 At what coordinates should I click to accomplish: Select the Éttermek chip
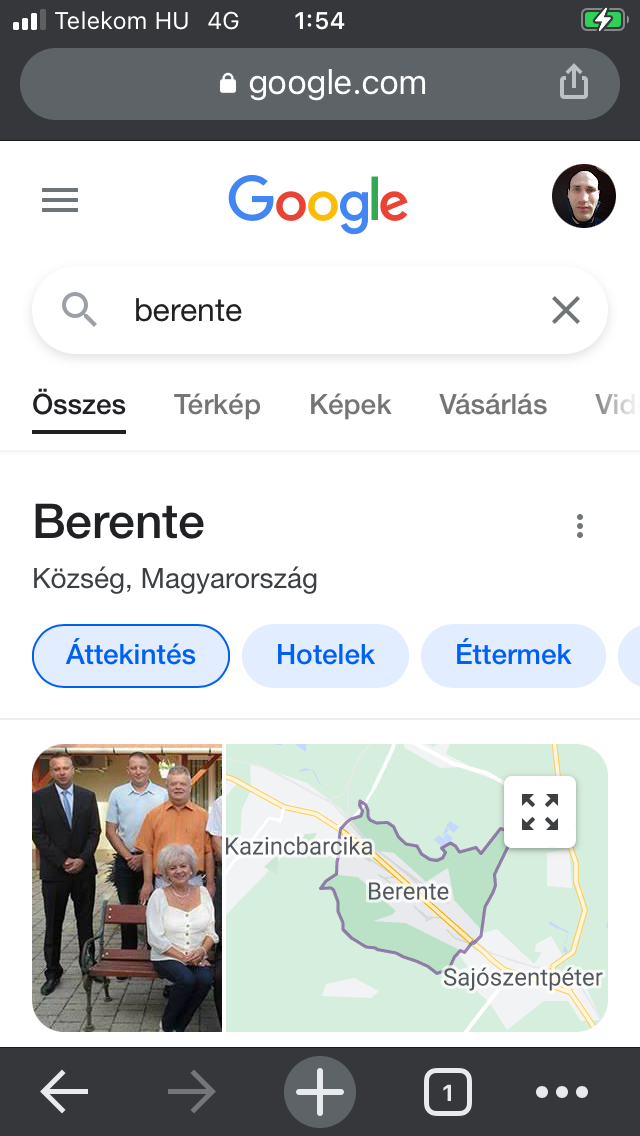tap(513, 656)
